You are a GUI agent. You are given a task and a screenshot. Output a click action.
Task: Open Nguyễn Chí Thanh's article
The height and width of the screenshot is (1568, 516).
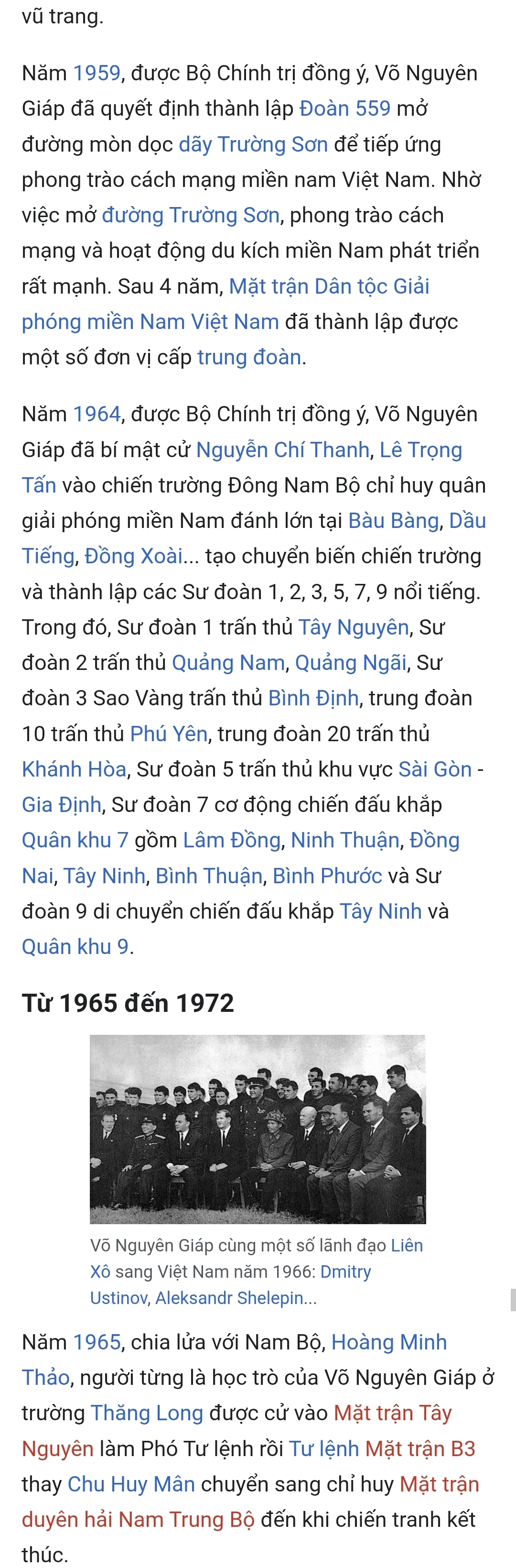pos(283,450)
